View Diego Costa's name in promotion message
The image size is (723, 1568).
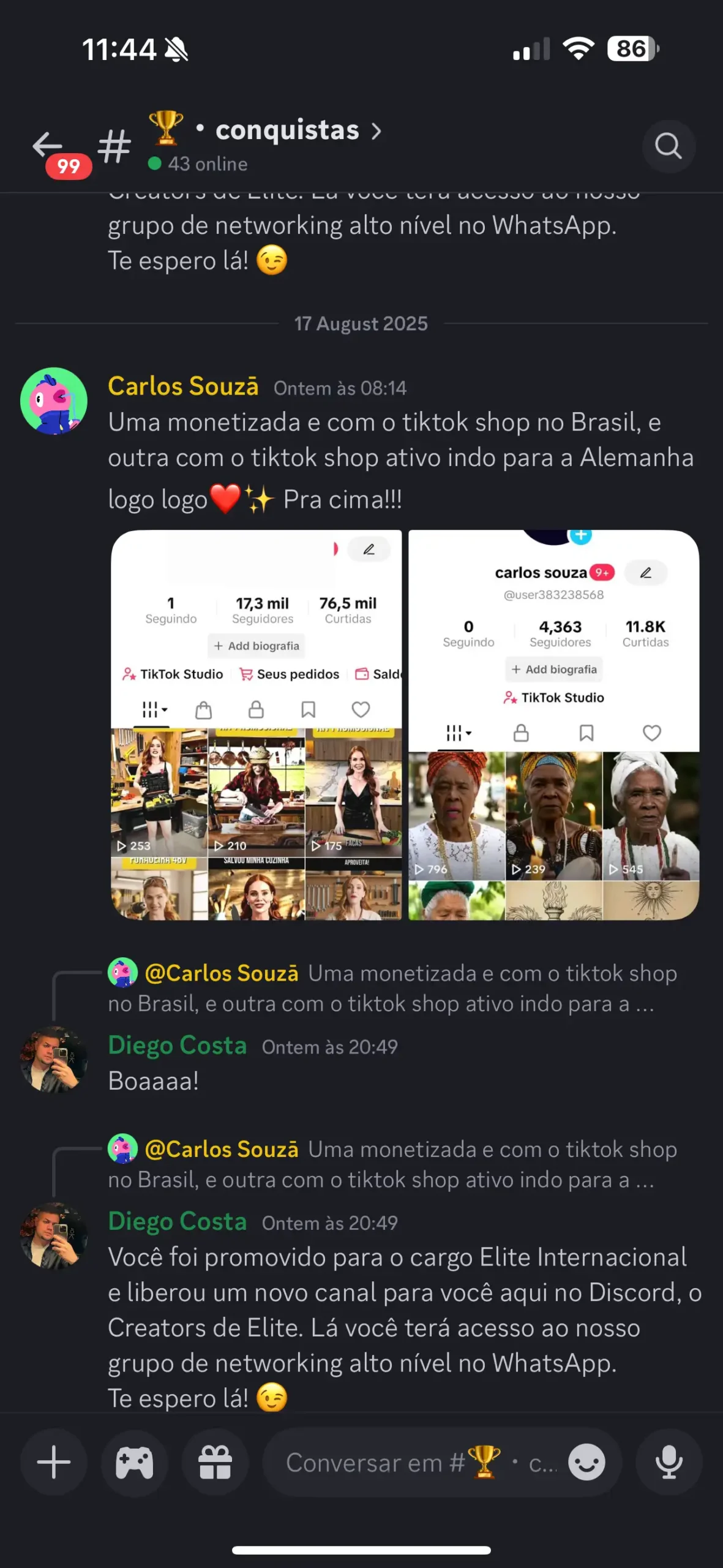(x=178, y=1221)
